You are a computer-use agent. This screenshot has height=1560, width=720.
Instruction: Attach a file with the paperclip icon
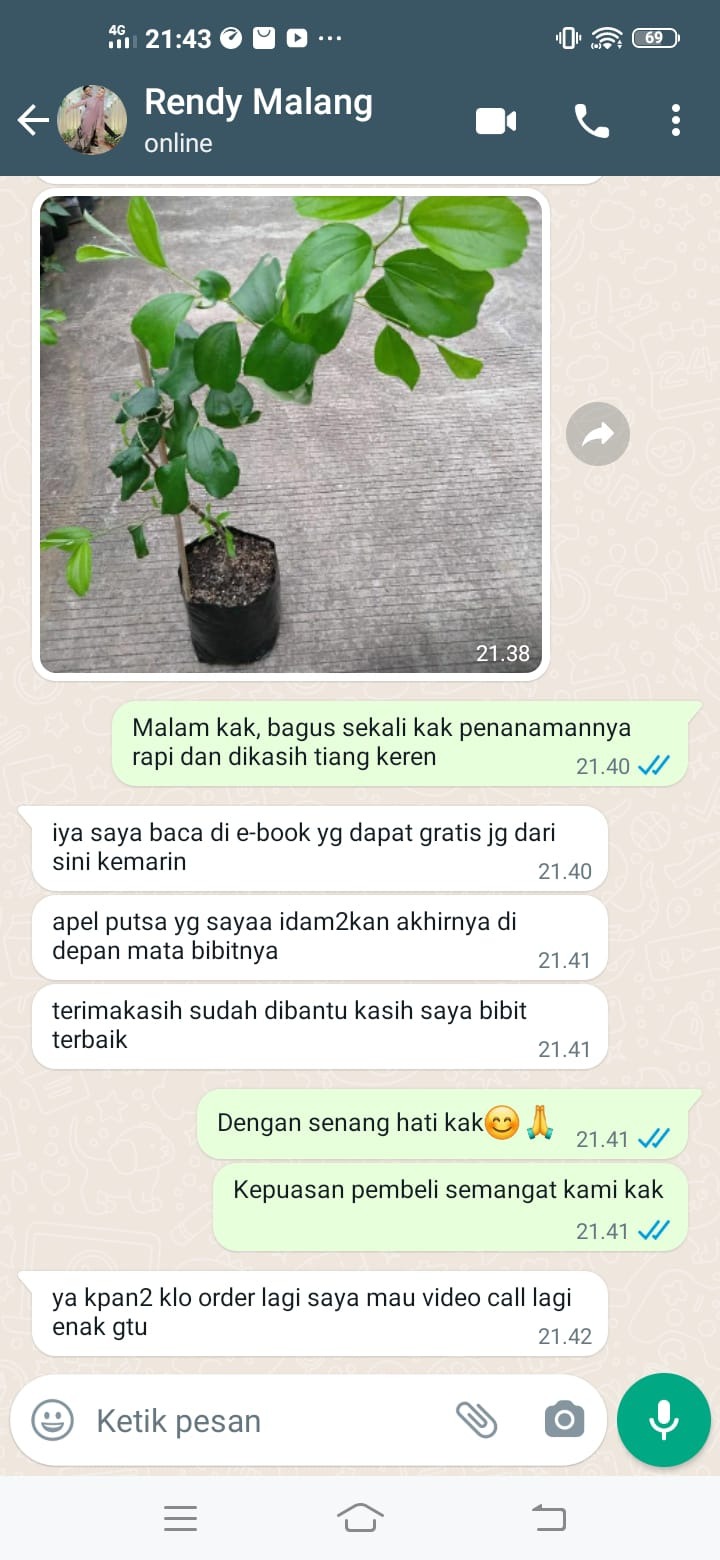477,1419
